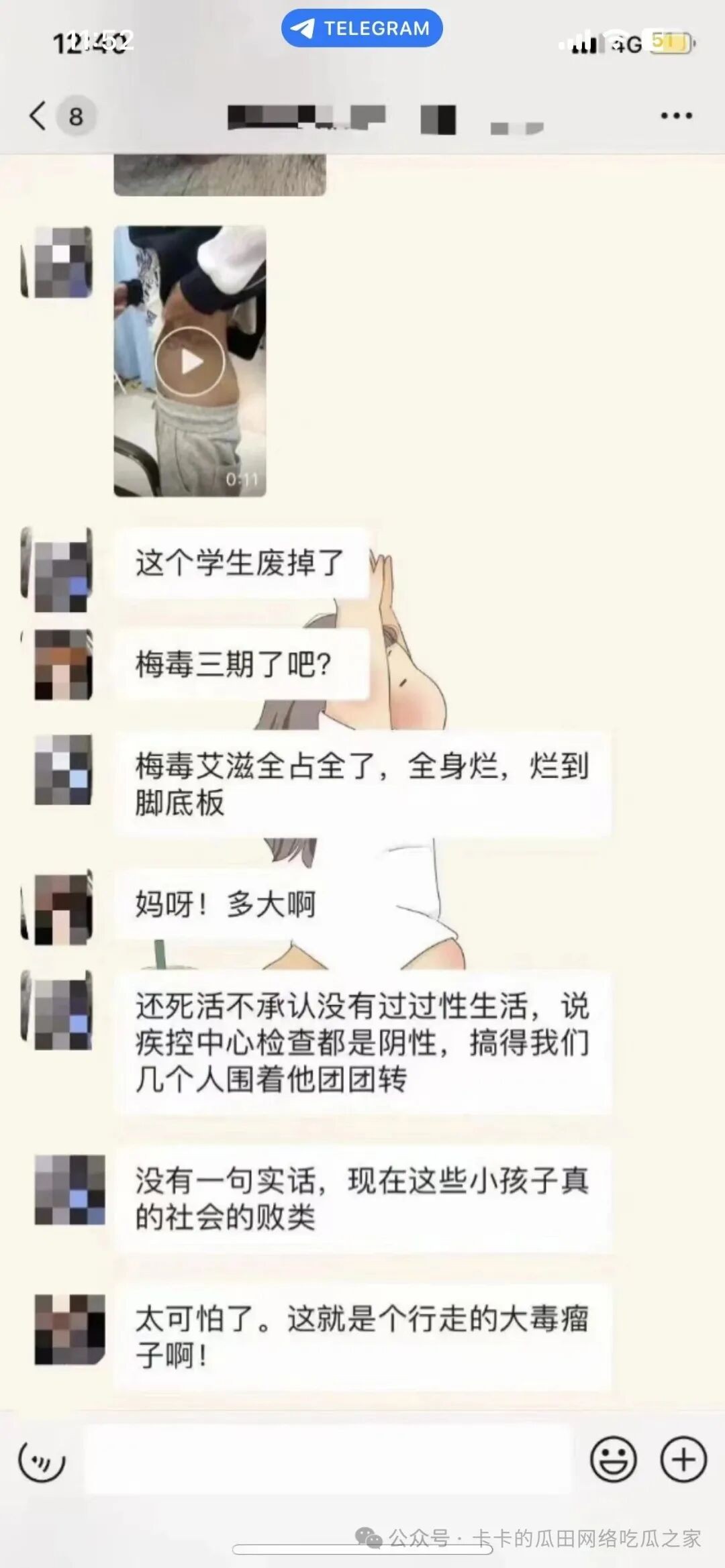Go back to the chat list
725x1568 pixels.
pos(39,115)
